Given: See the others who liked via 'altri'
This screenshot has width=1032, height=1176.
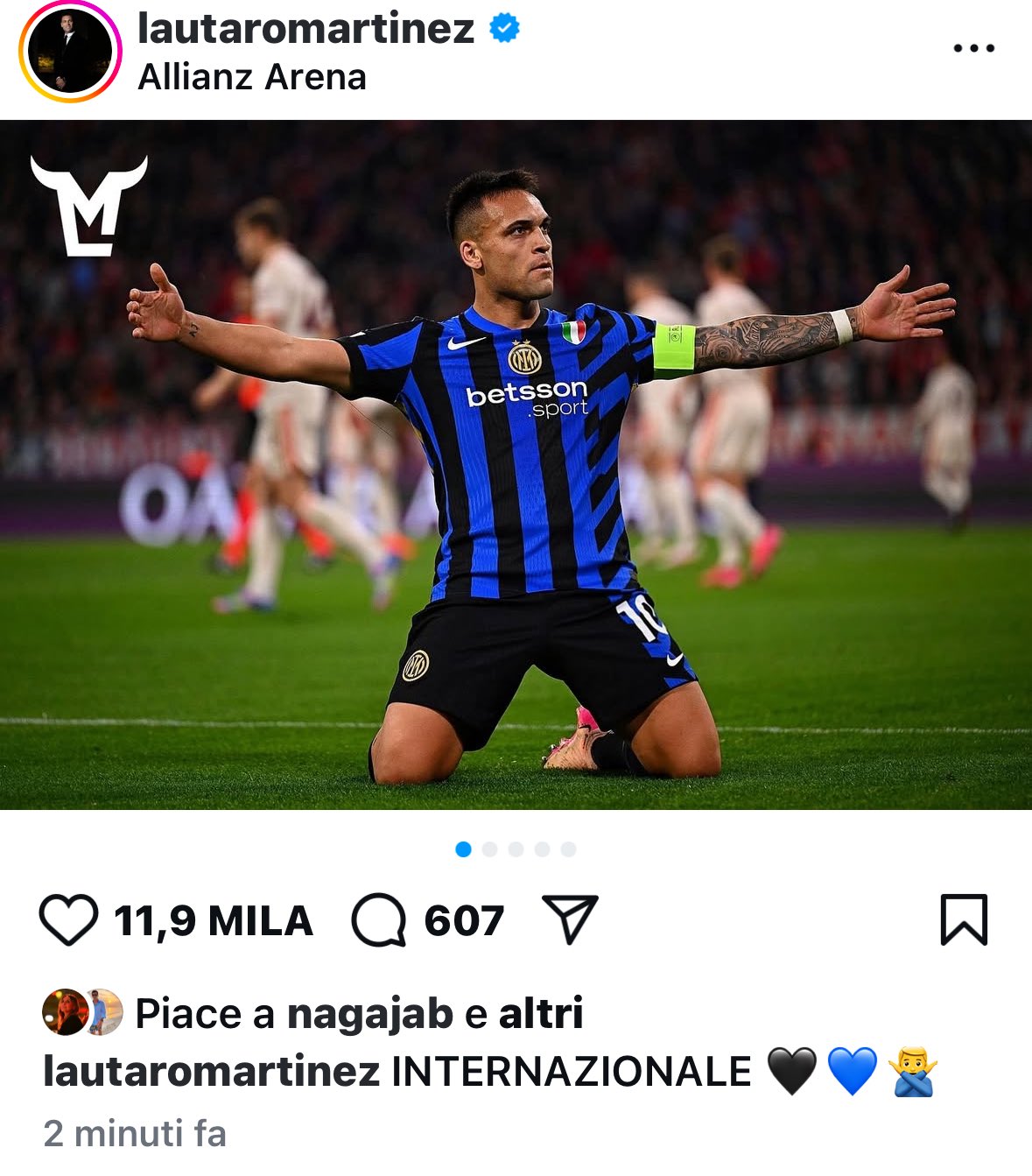Looking at the screenshot, I should tap(540, 1014).
